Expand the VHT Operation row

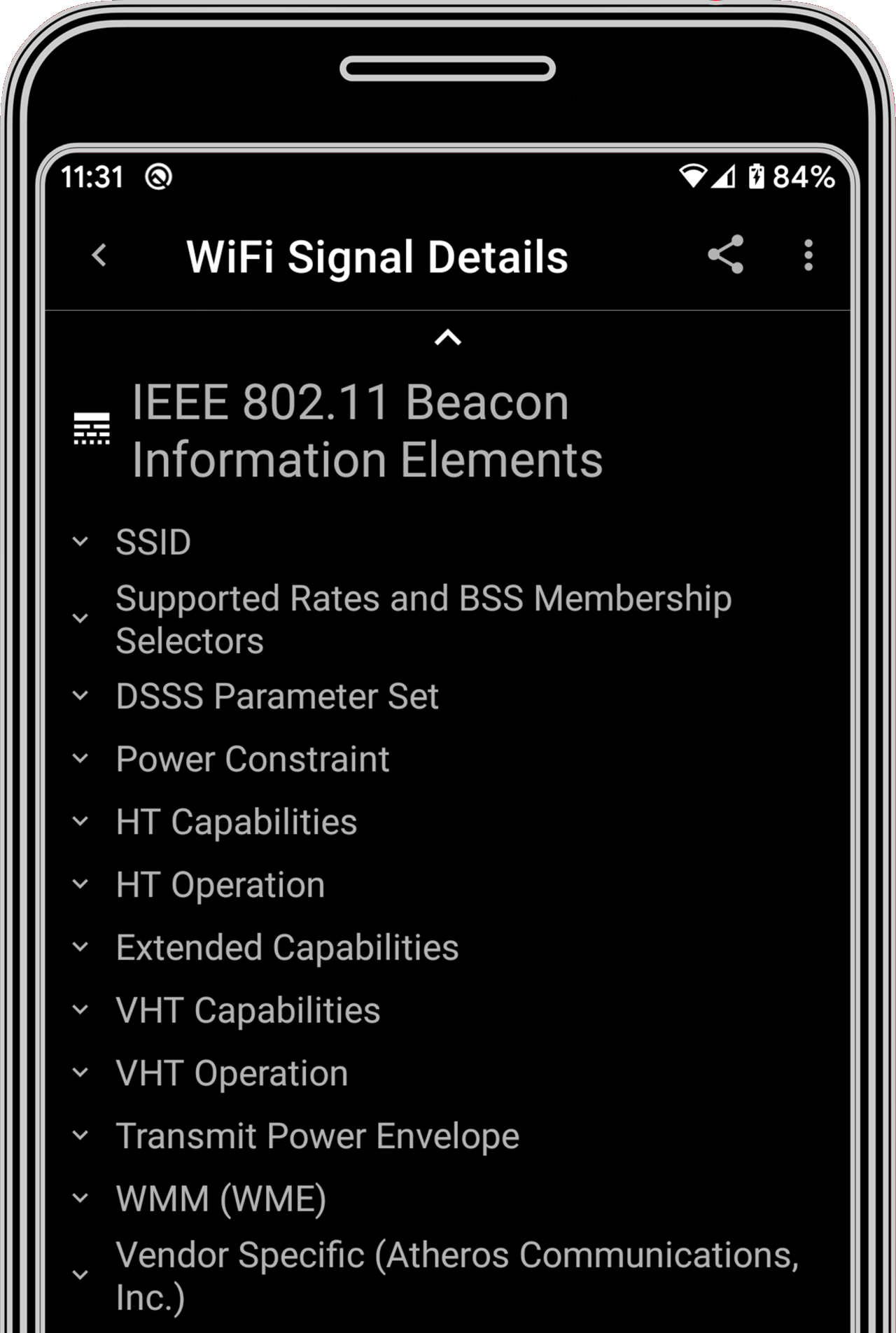click(231, 1073)
